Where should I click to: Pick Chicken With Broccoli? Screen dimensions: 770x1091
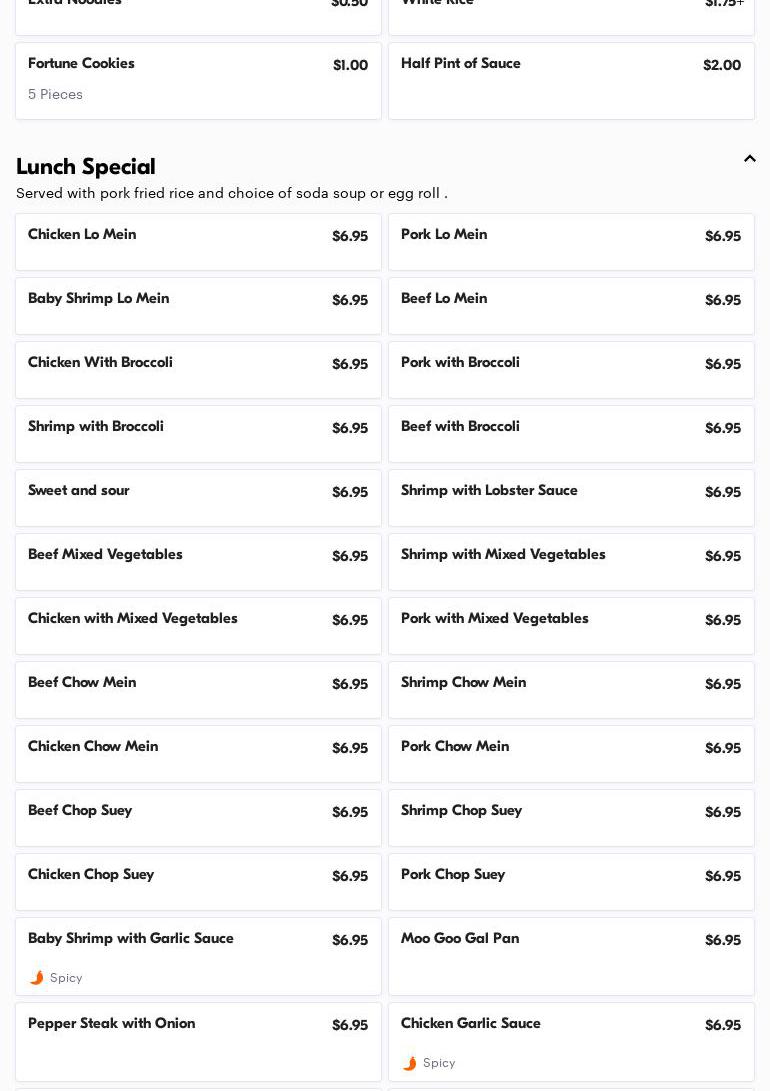pyautogui.click(x=198, y=370)
